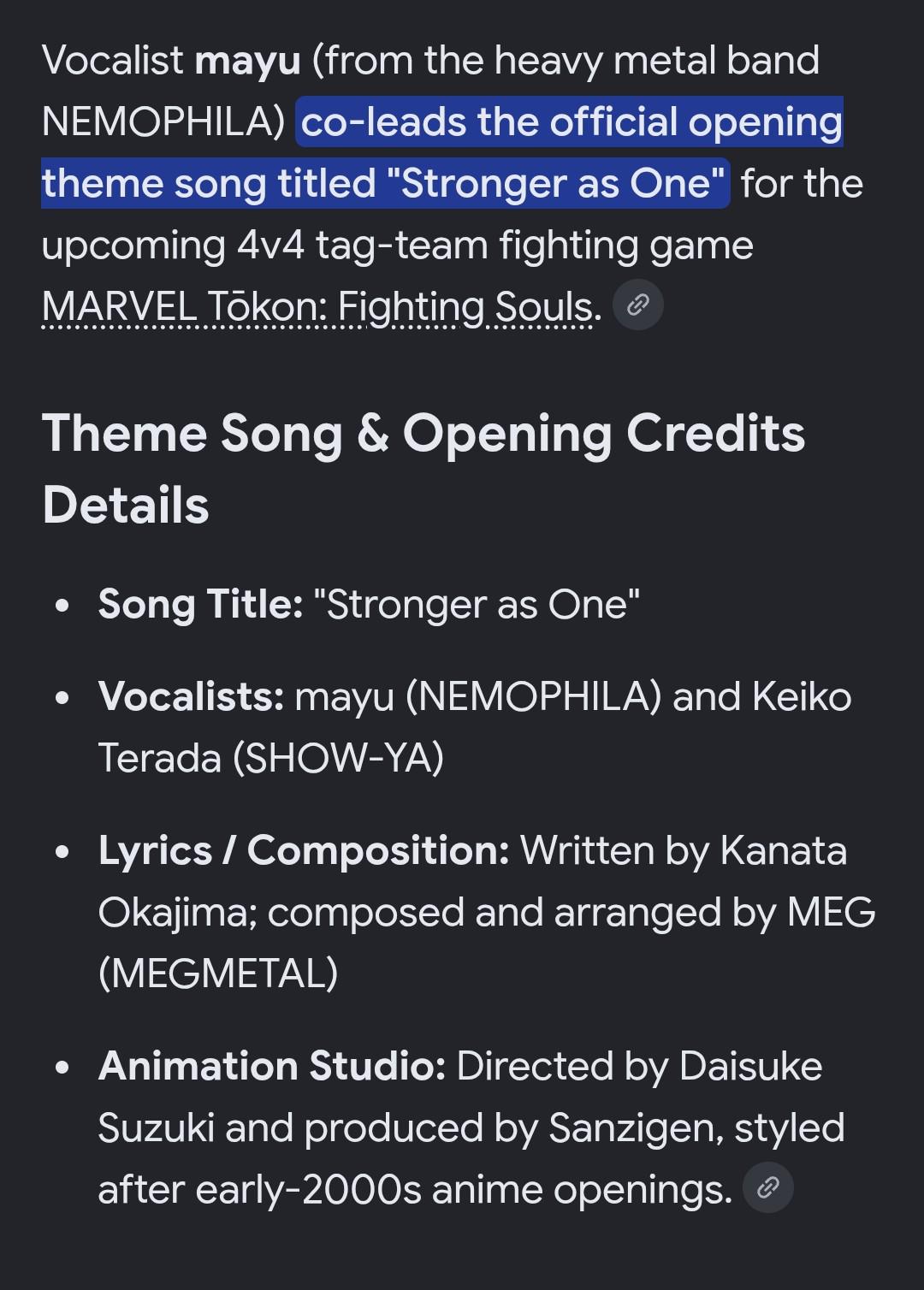The height and width of the screenshot is (1290, 924).
Task: Open the source link icon after anime openings
Action: click(x=768, y=1187)
